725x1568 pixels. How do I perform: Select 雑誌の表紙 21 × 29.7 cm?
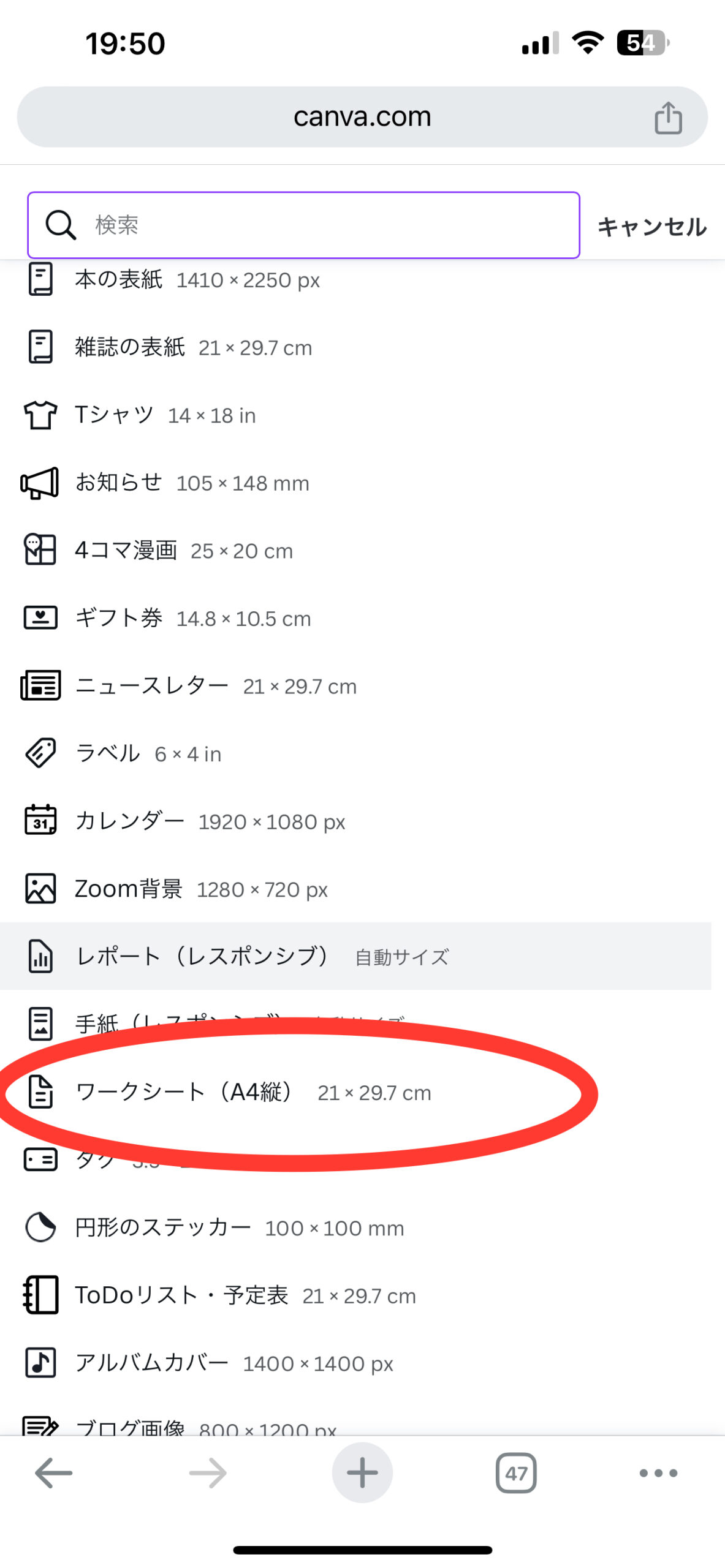(x=193, y=347)
